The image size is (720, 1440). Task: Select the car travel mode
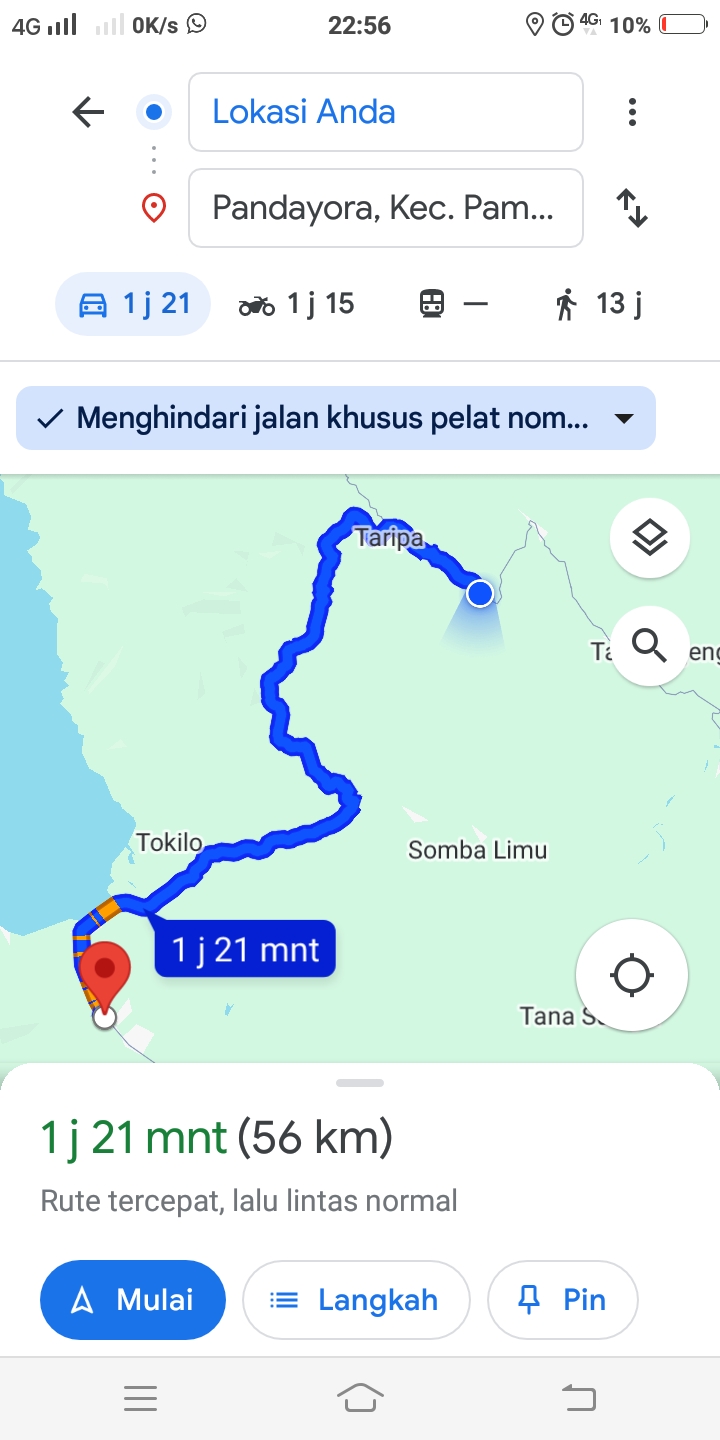coord(133,304)
